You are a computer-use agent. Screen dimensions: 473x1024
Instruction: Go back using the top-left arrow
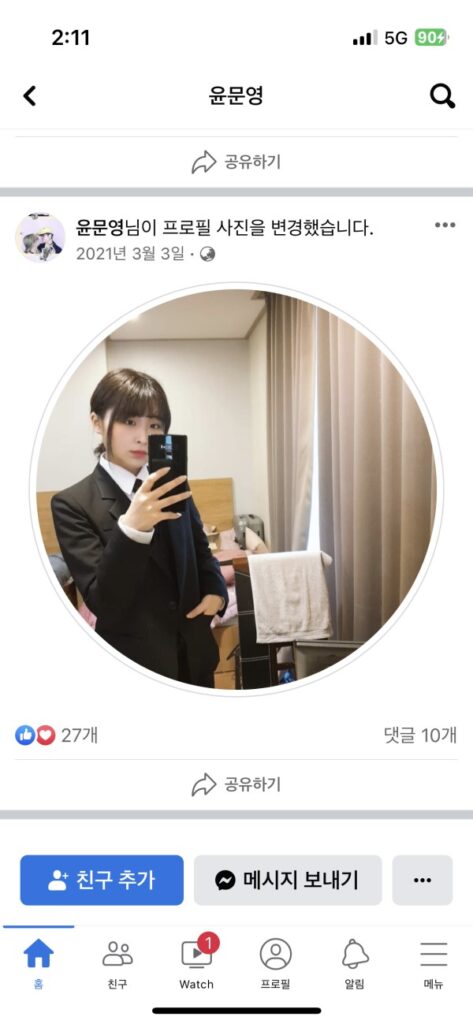coord(29,96)
